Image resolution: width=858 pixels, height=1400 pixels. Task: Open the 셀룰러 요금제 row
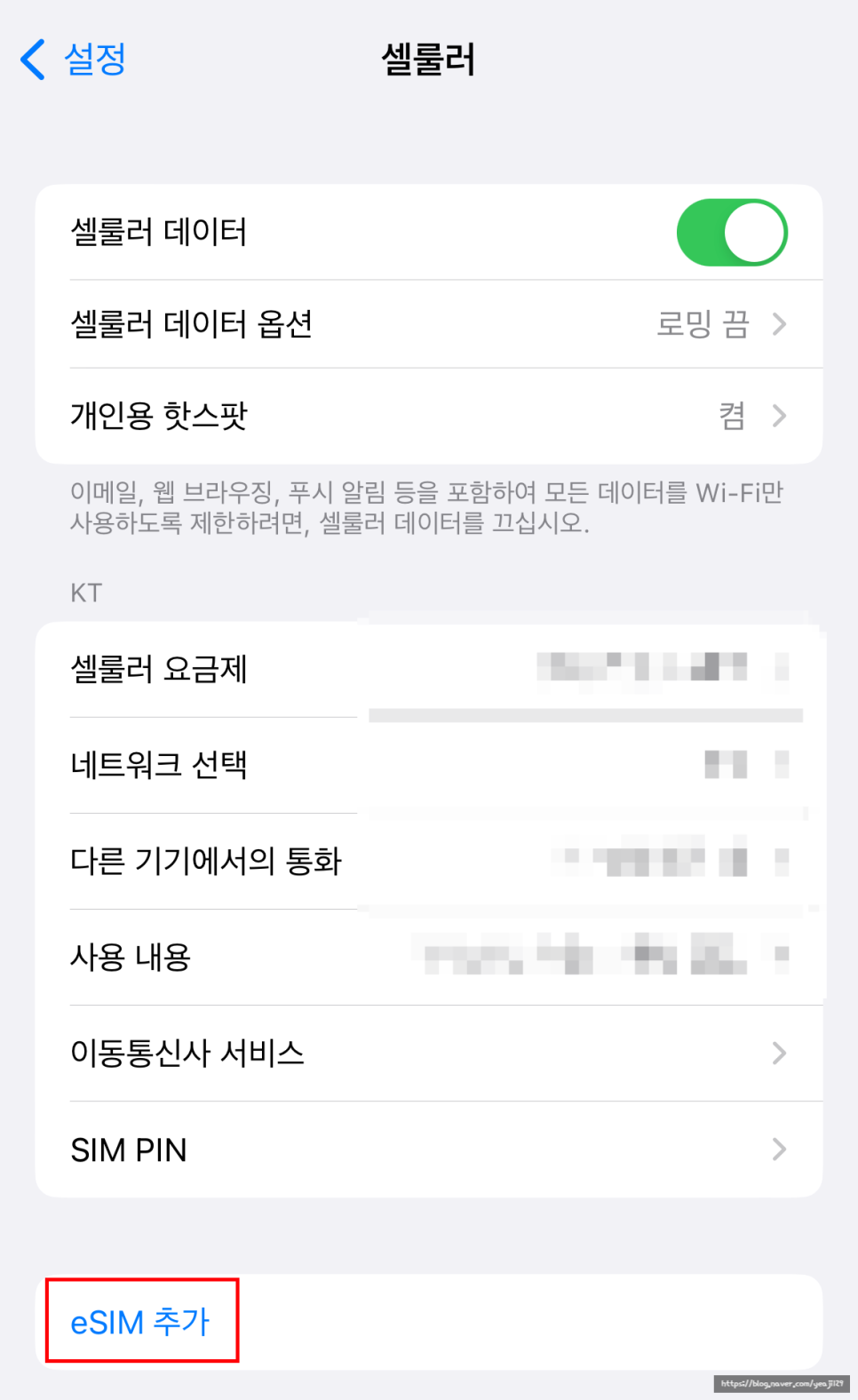[429, 670]
